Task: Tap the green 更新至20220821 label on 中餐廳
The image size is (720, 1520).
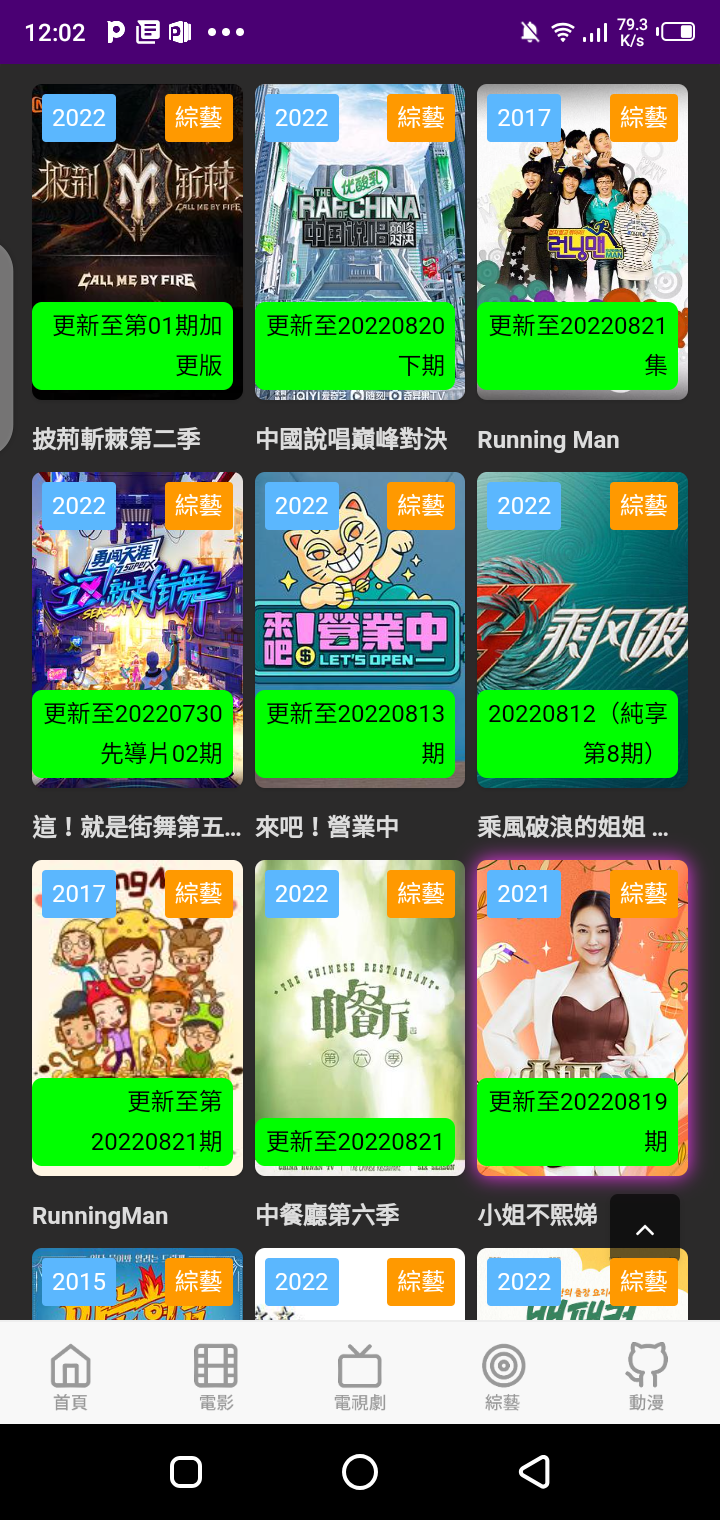Action: tap(359, 1141)
